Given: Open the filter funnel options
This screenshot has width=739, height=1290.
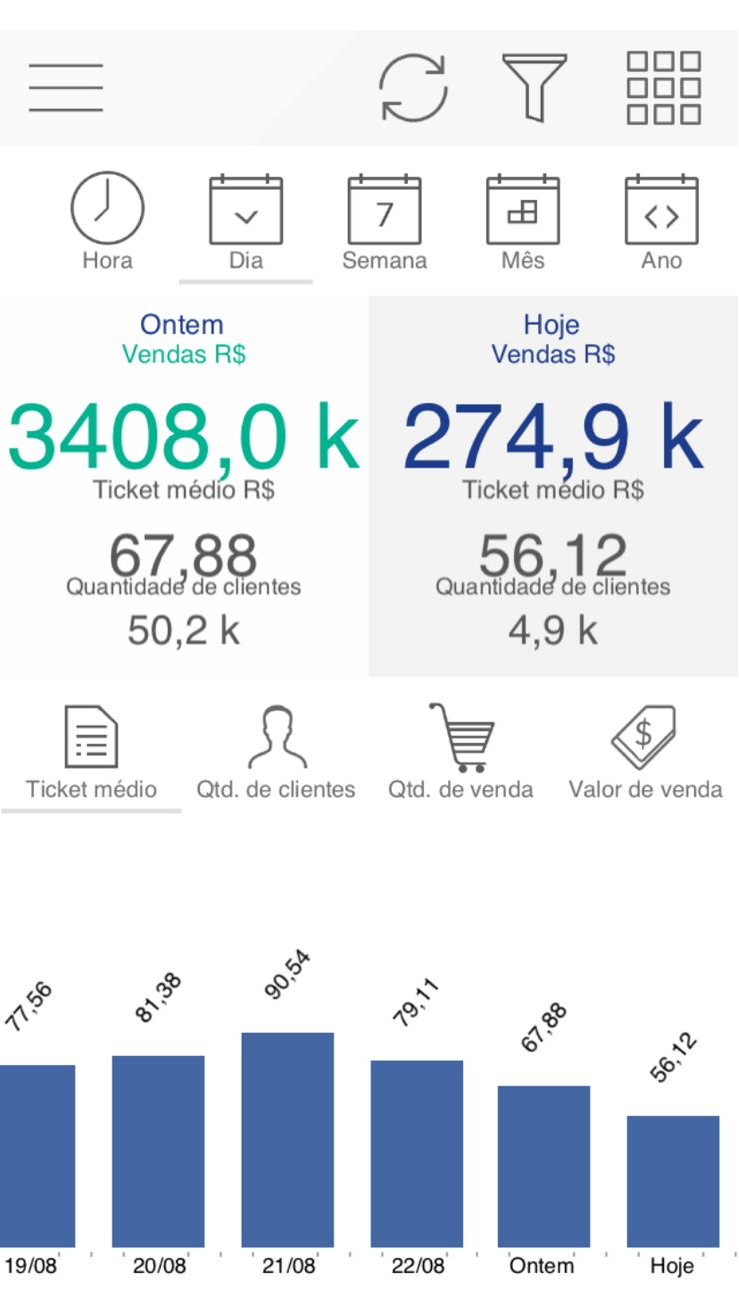Looking at the screenshot, I should click(534, 87).
